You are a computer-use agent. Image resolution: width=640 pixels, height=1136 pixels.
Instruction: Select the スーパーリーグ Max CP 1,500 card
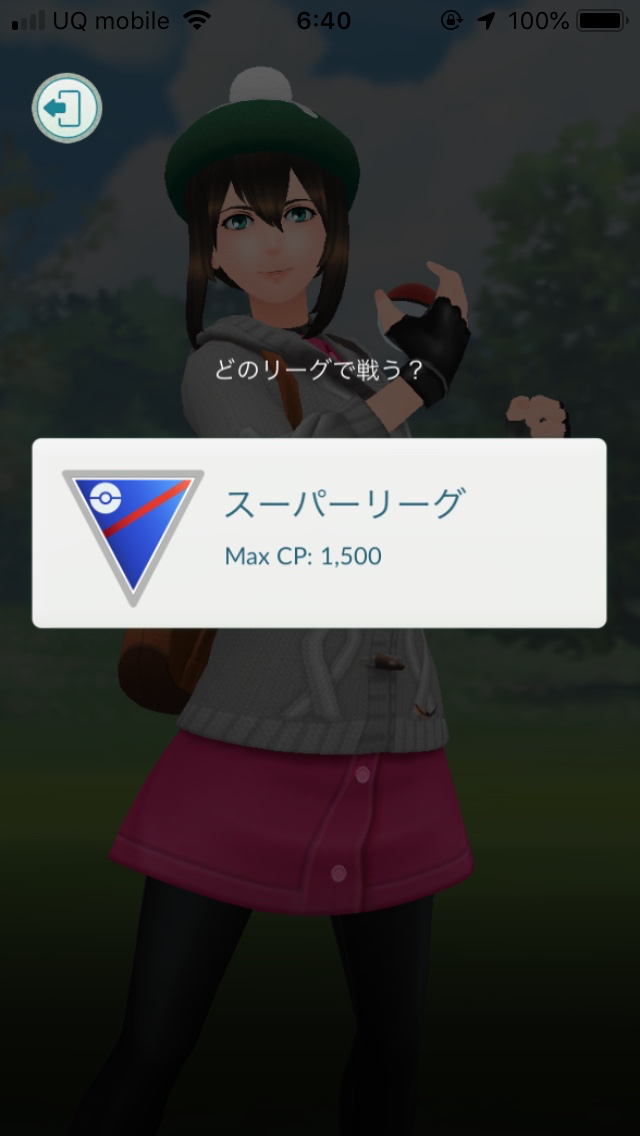pos(319,532)
